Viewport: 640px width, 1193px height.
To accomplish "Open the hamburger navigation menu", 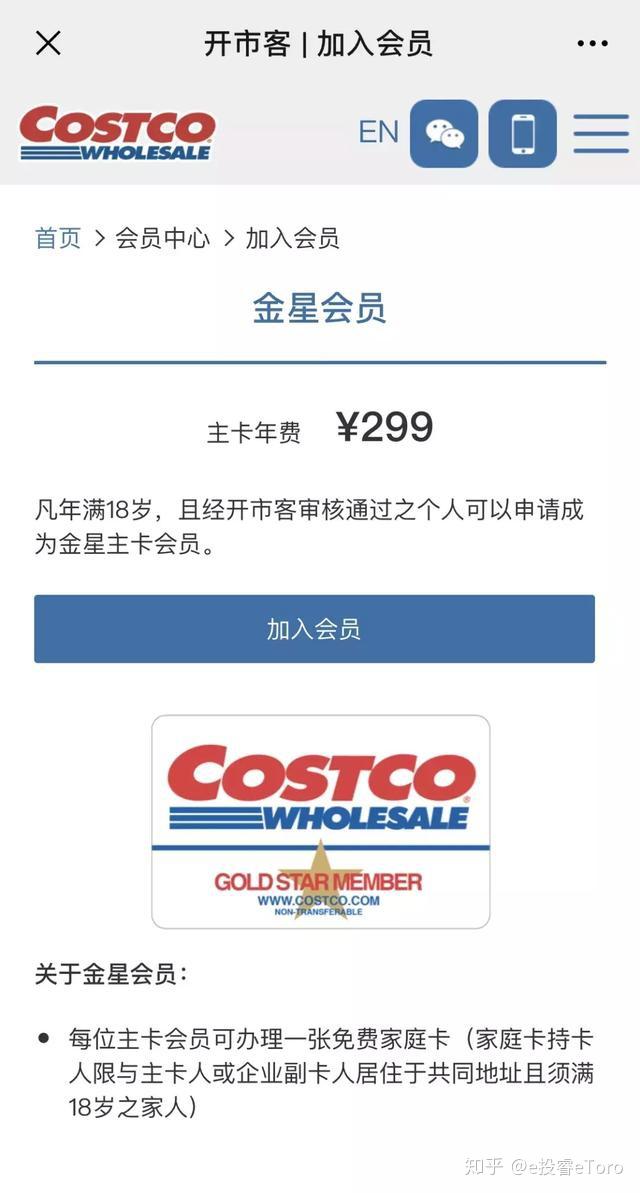I will pyautogui.click(x=601, y=133).
